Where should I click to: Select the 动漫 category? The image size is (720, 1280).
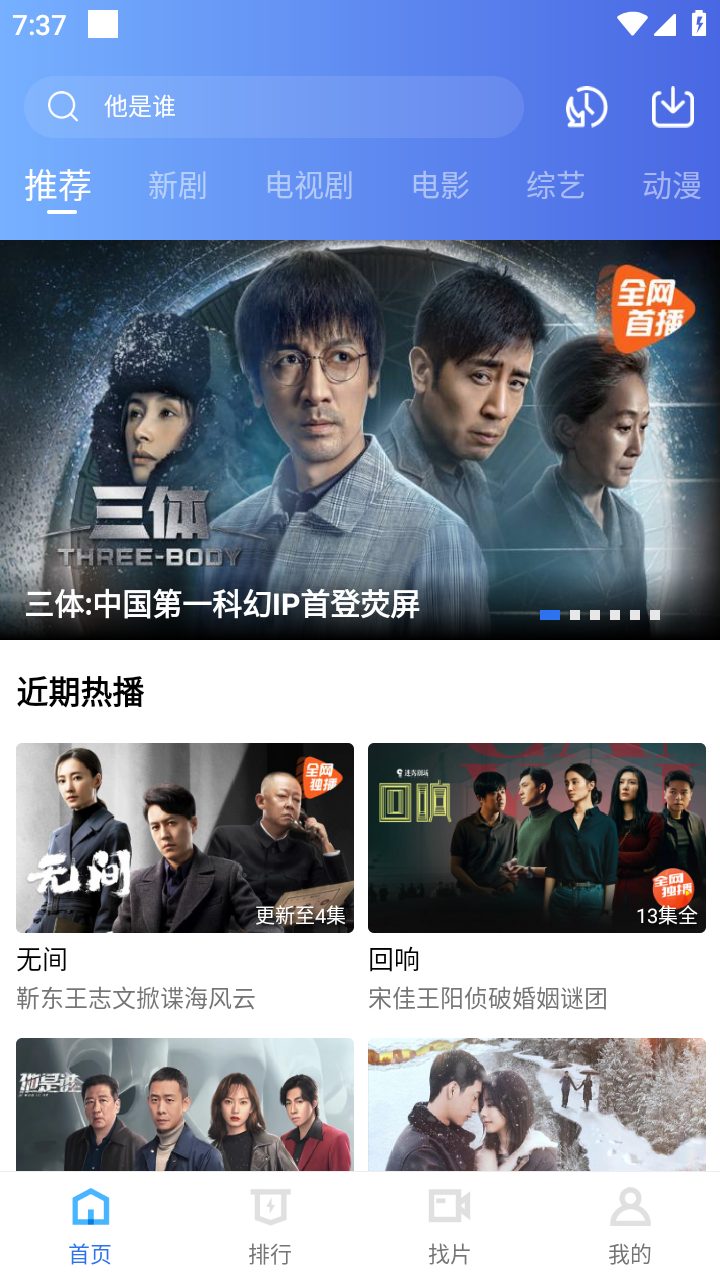click(671, 185)
